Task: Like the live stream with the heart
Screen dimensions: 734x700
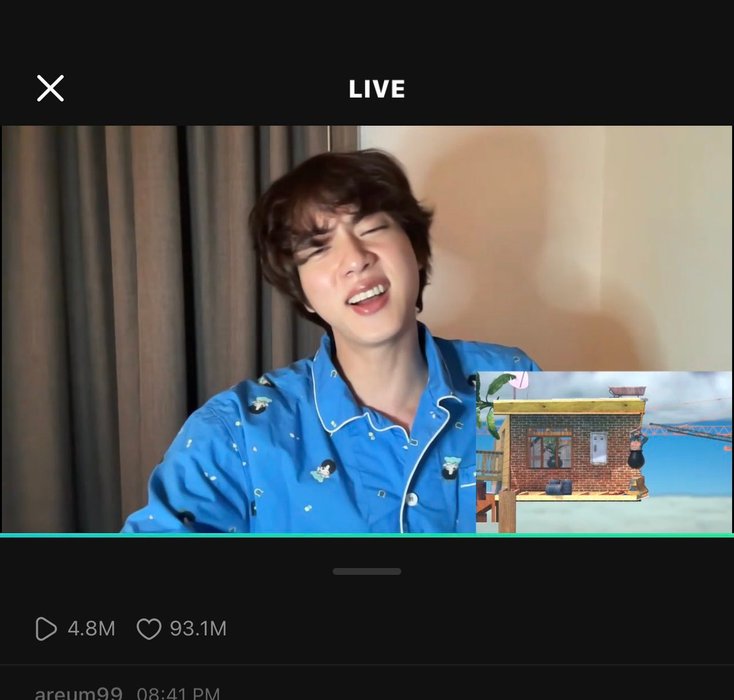Action: click(x=149, y=629)
